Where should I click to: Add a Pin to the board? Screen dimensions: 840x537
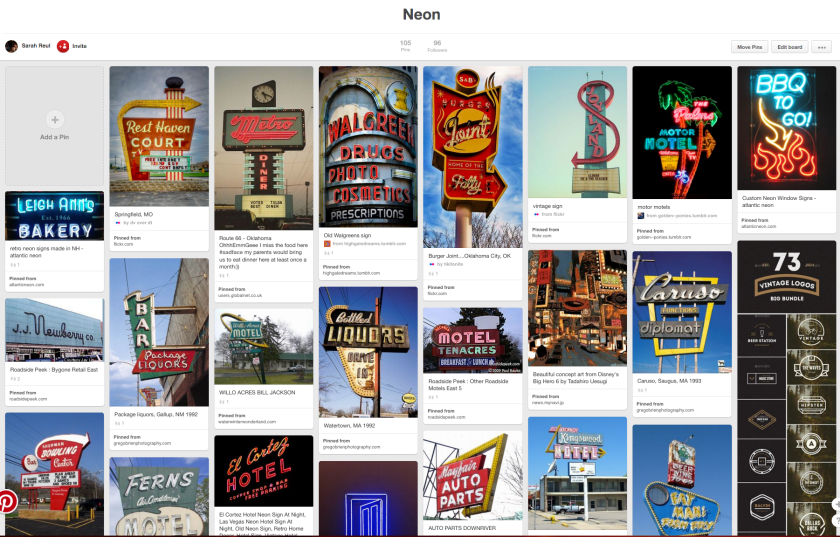pyautogui.click(x=54, y=123)
